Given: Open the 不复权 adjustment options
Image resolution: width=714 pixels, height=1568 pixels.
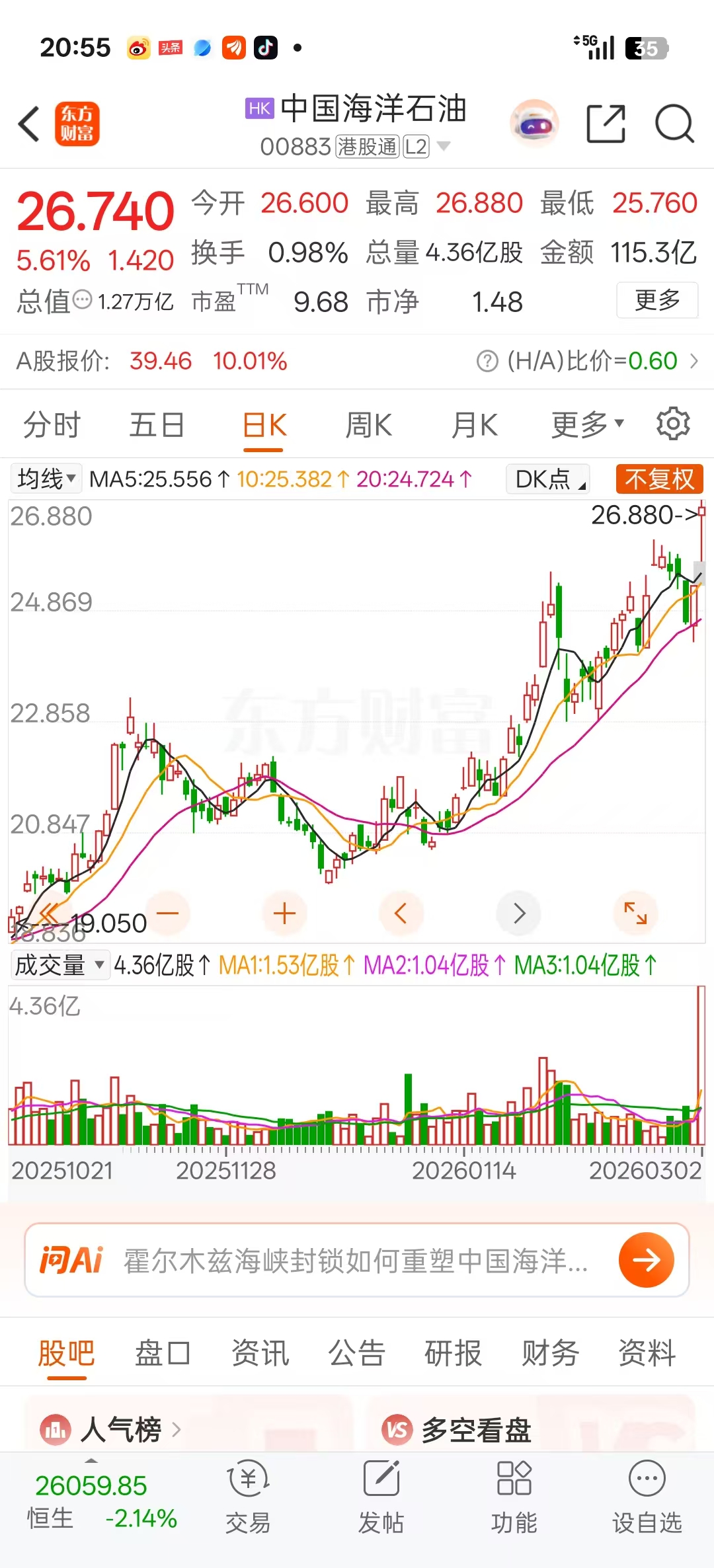Looking at the screenshot, I should pos(659,479).
